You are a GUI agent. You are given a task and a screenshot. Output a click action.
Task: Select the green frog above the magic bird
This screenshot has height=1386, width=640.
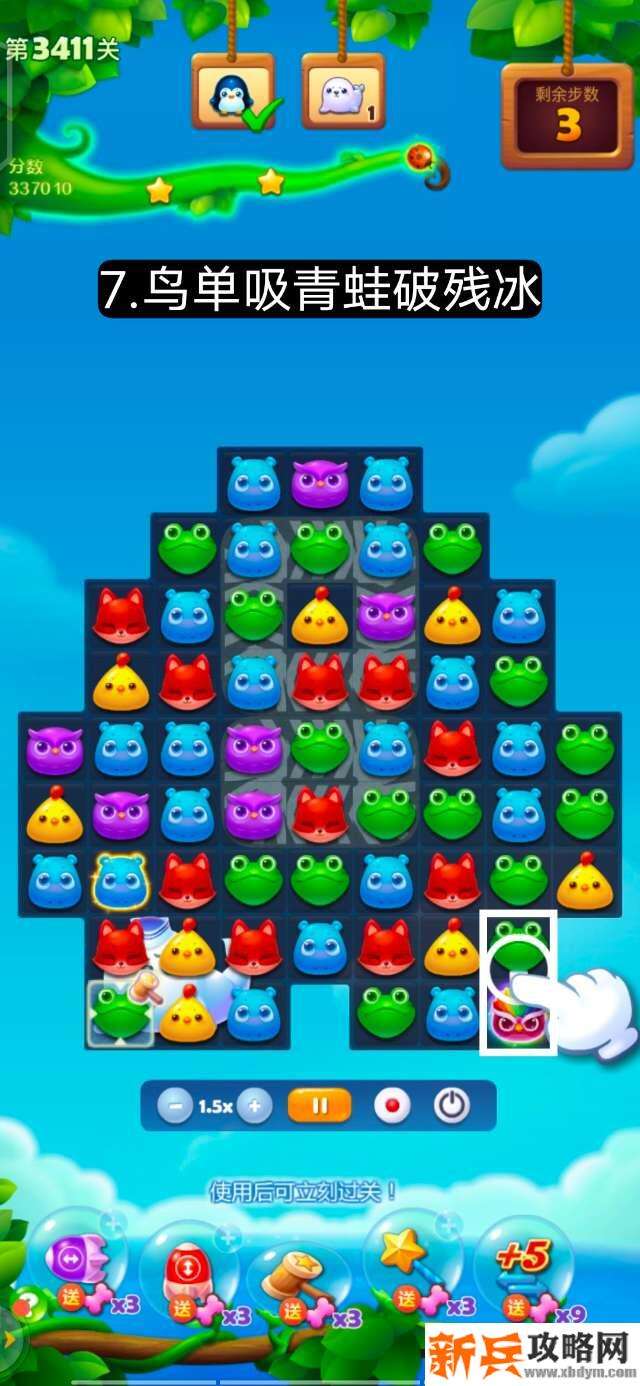pyautogui.click(x=518, y=945)
